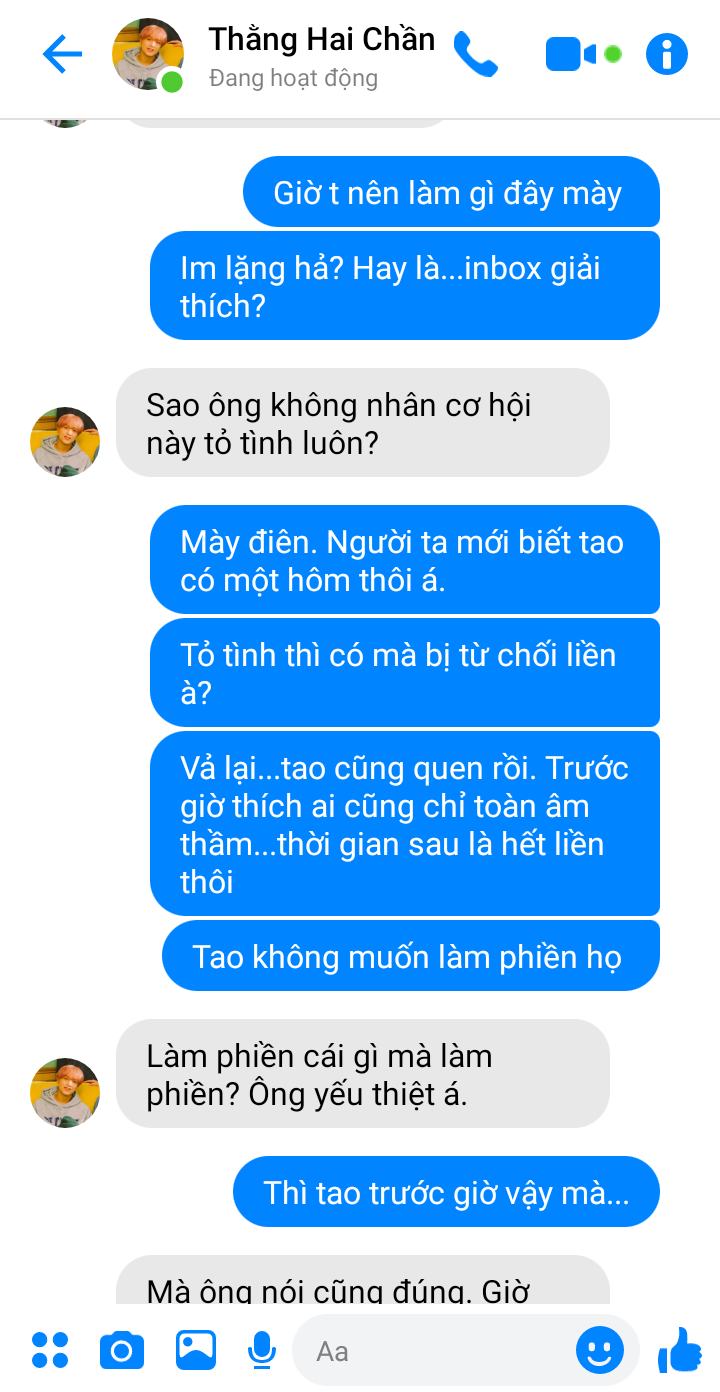Go back from the chat with Thằng Hai Chần
Image resolution: width=720 pixels, height=1392 pixels.
click(x=62, y=54)
